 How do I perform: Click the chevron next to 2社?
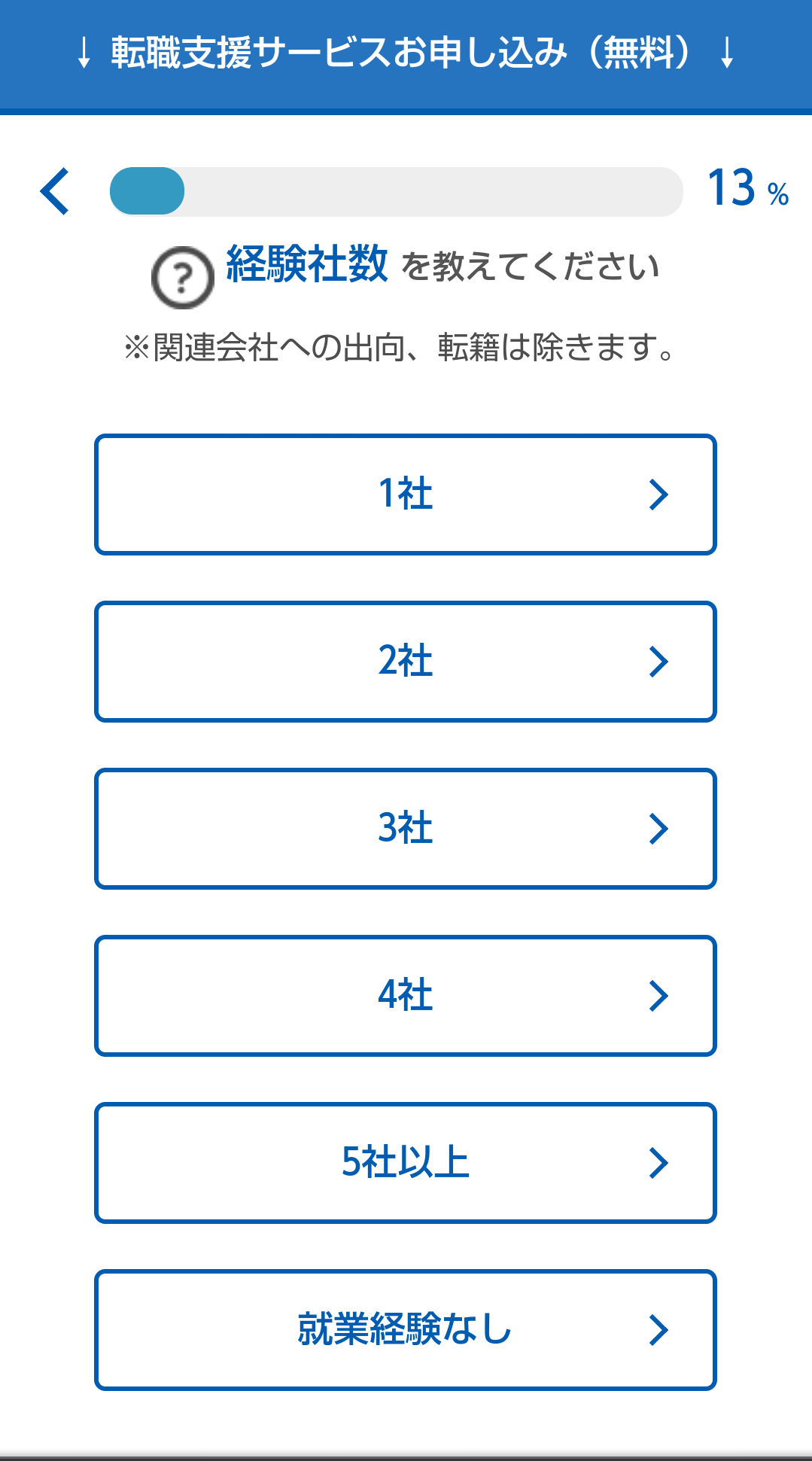click(660, 661)
